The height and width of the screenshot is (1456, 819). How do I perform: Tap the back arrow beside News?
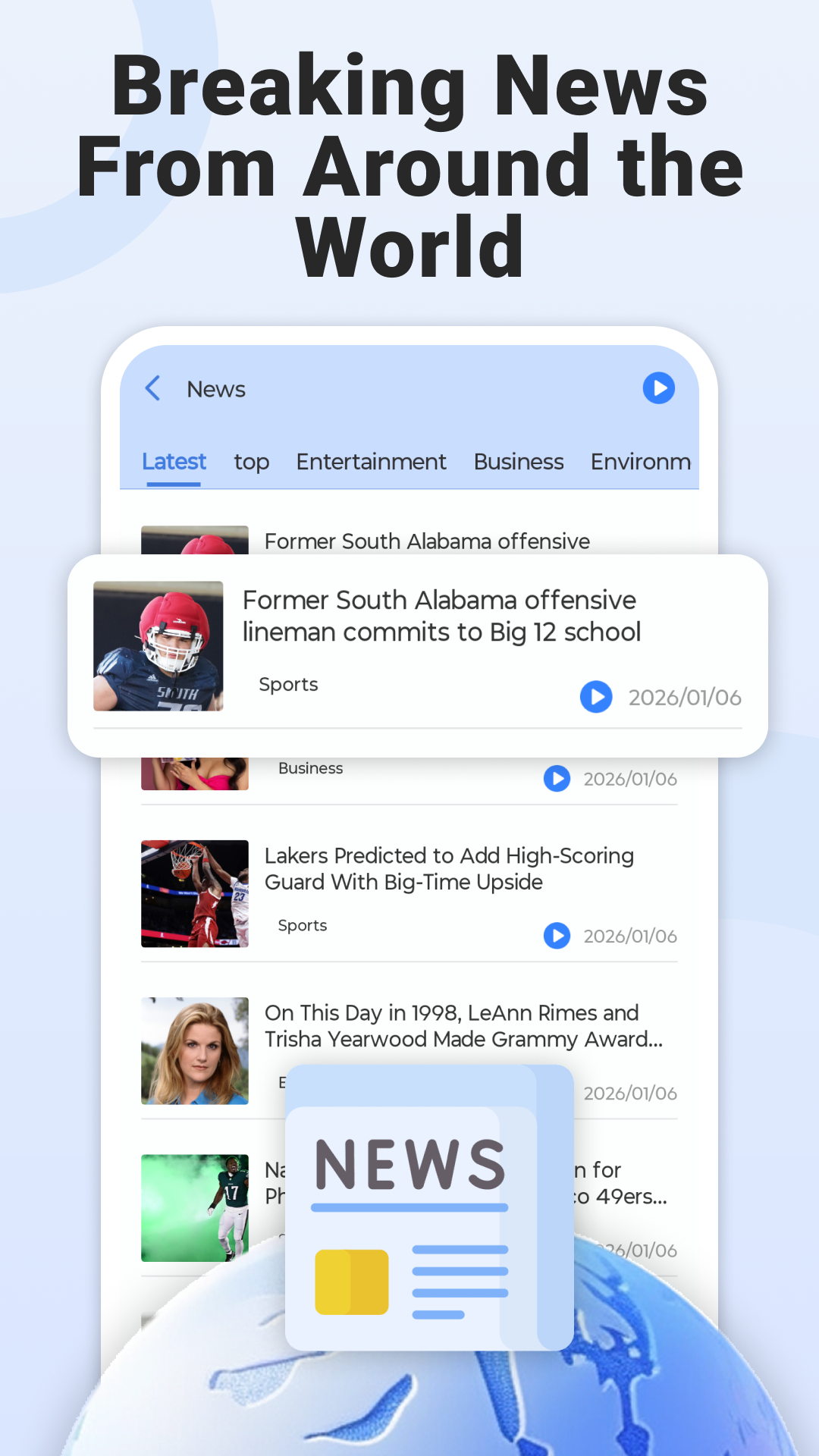[x=152, y=388]
